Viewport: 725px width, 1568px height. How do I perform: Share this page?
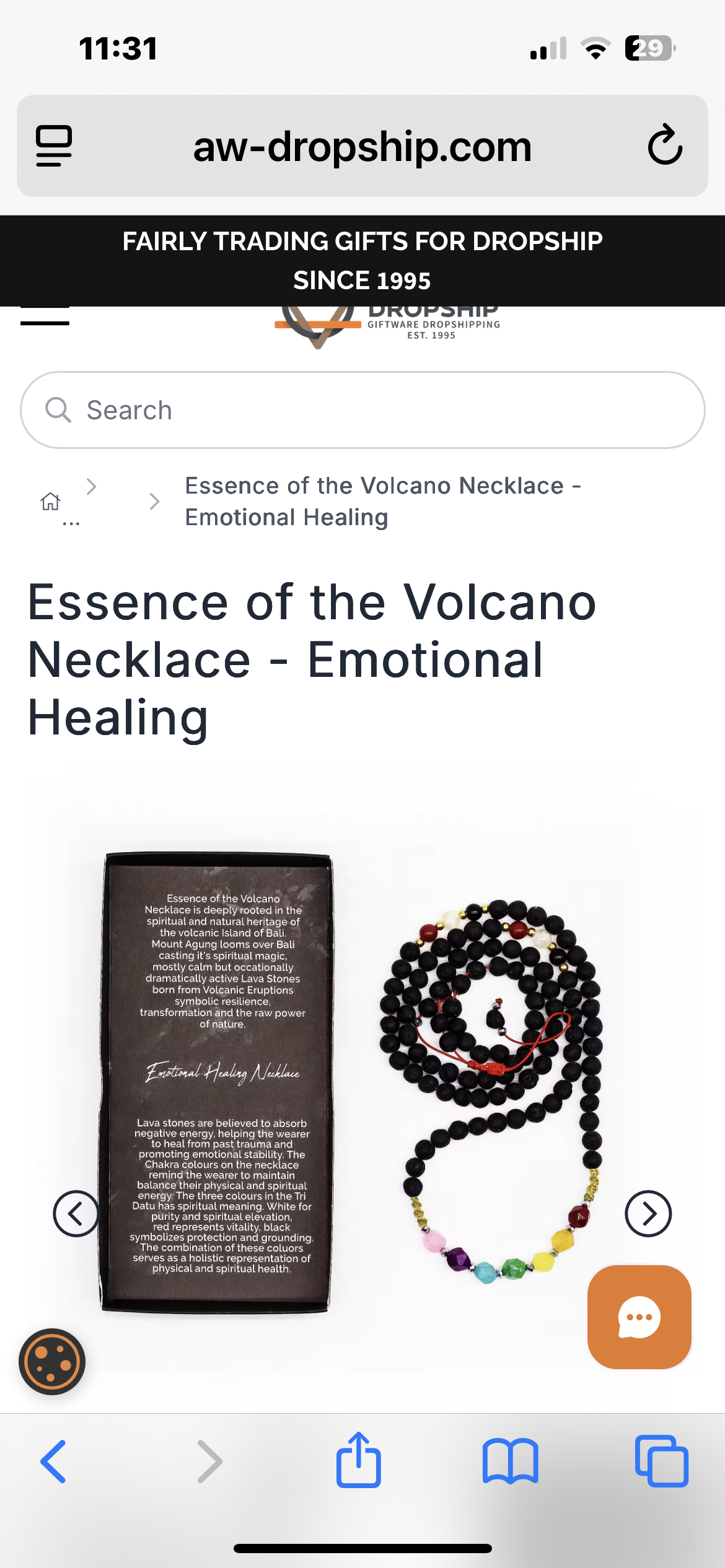pos(358,1460)
